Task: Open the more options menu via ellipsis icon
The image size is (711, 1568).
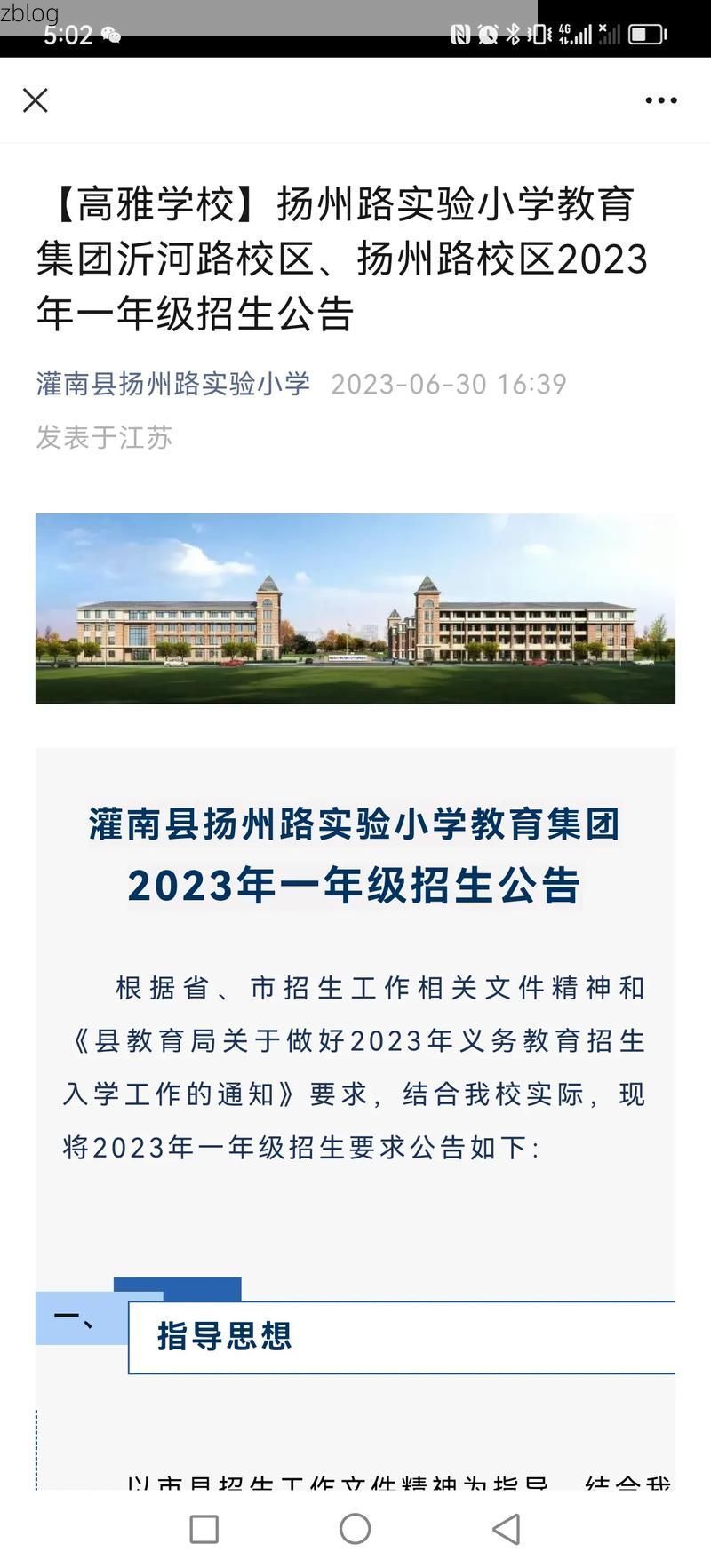Action: tap(659, 100)
